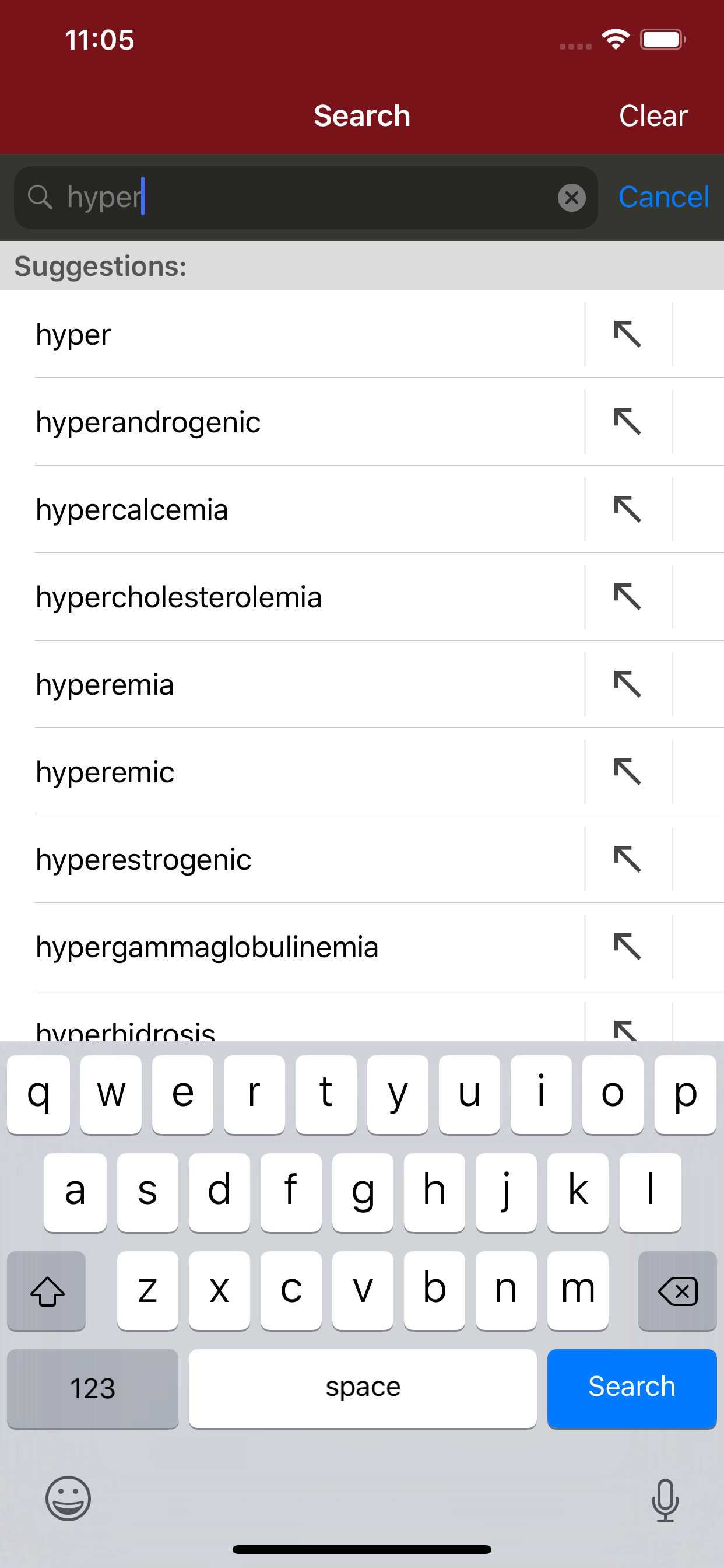Tap the magnifying glass in the search field
This screenshot has width=724, height=1568.
40,197
